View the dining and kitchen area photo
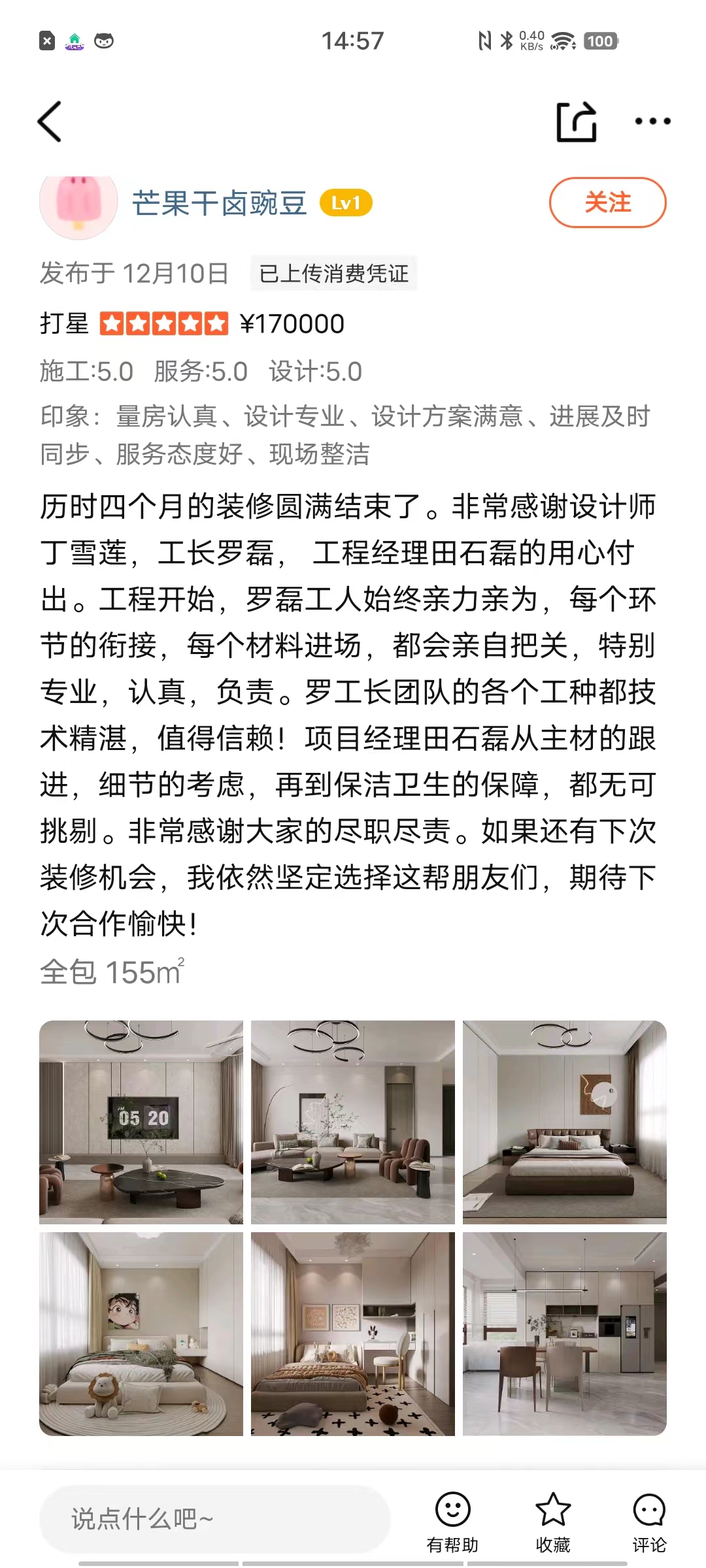Image resolution: width=706 pixels, height=1568 pixels. point(565,1333)
